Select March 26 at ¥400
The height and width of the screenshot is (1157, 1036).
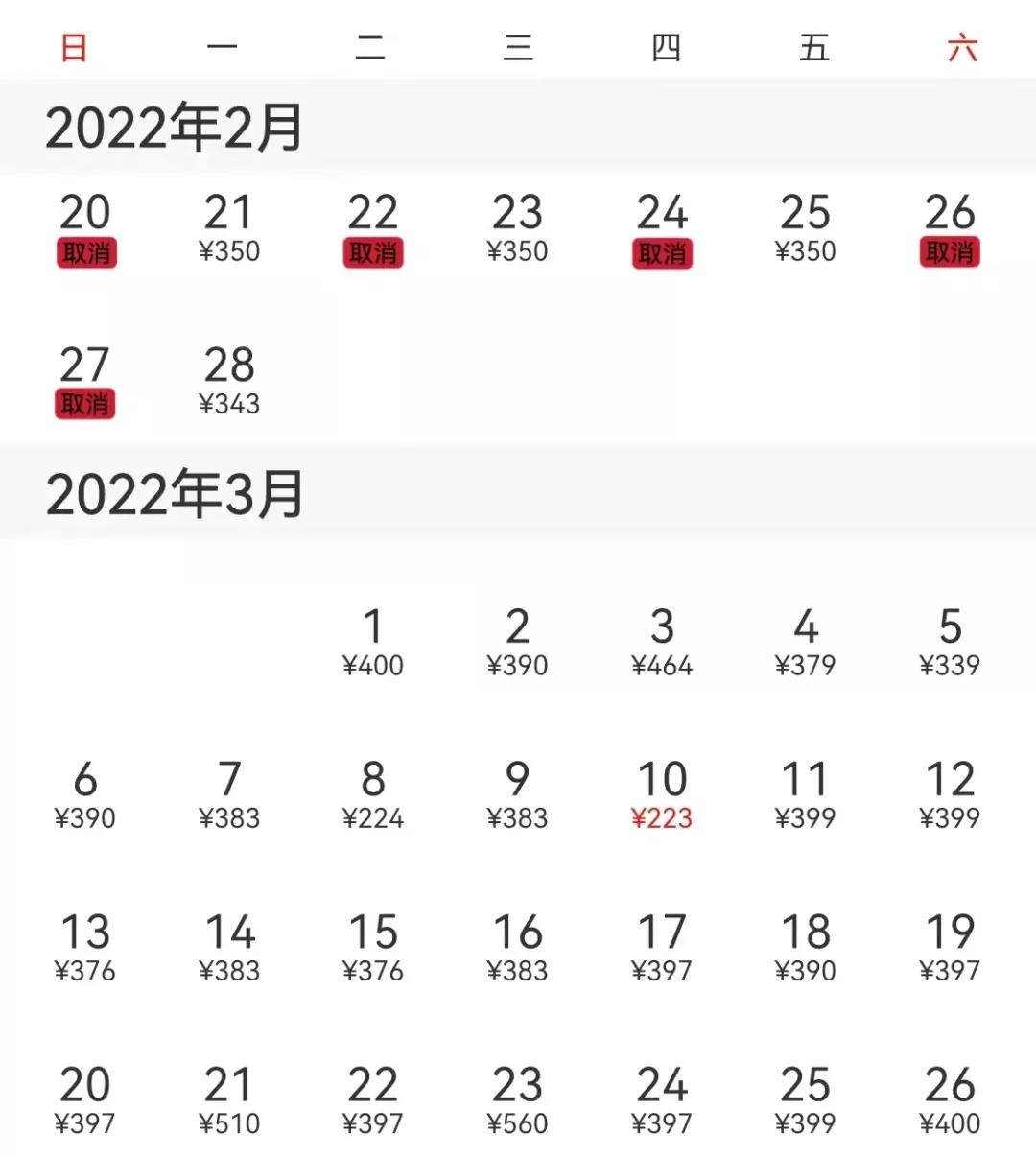click(x=950, y=1099)
